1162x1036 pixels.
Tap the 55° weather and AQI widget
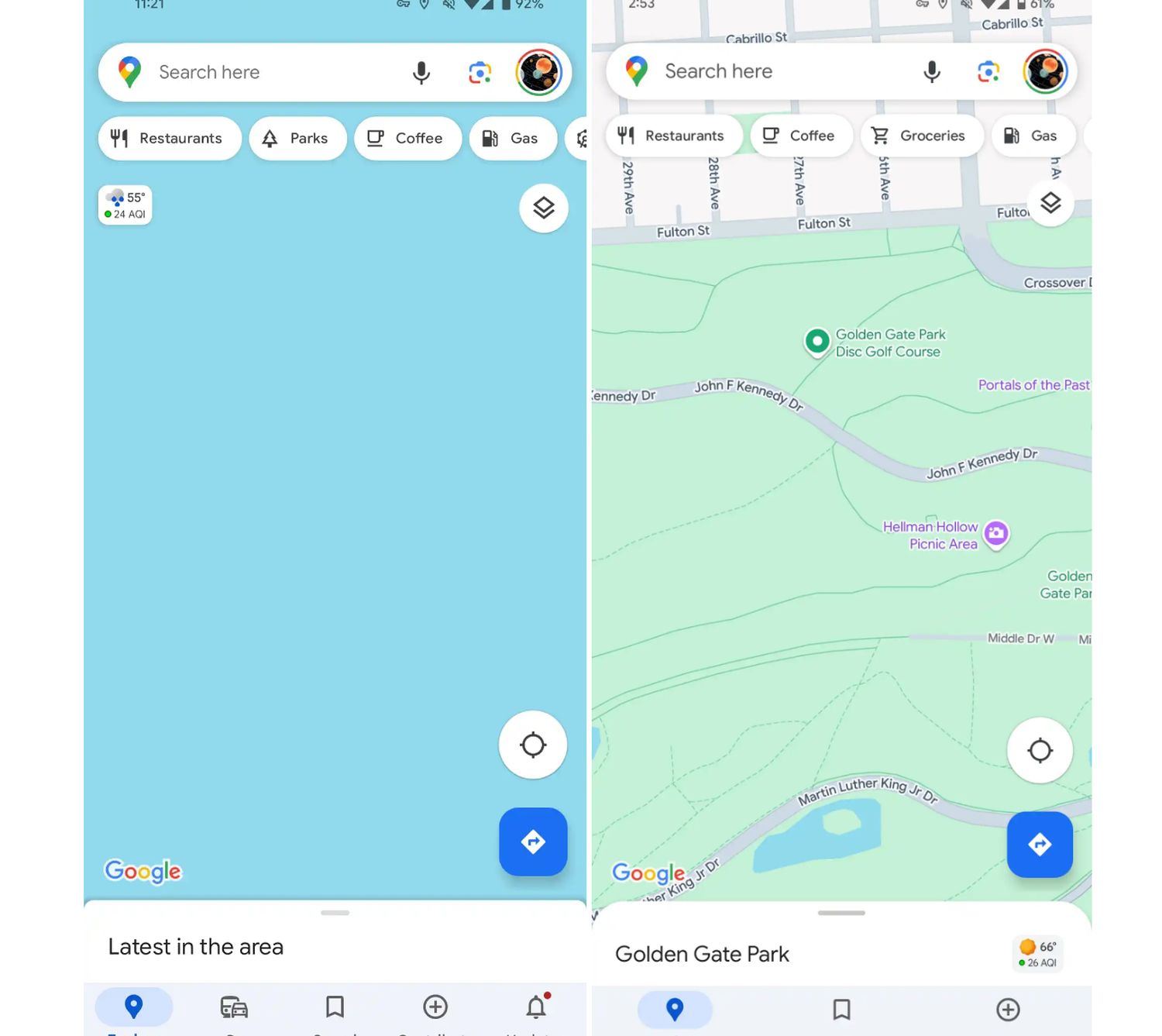(125, 205)
